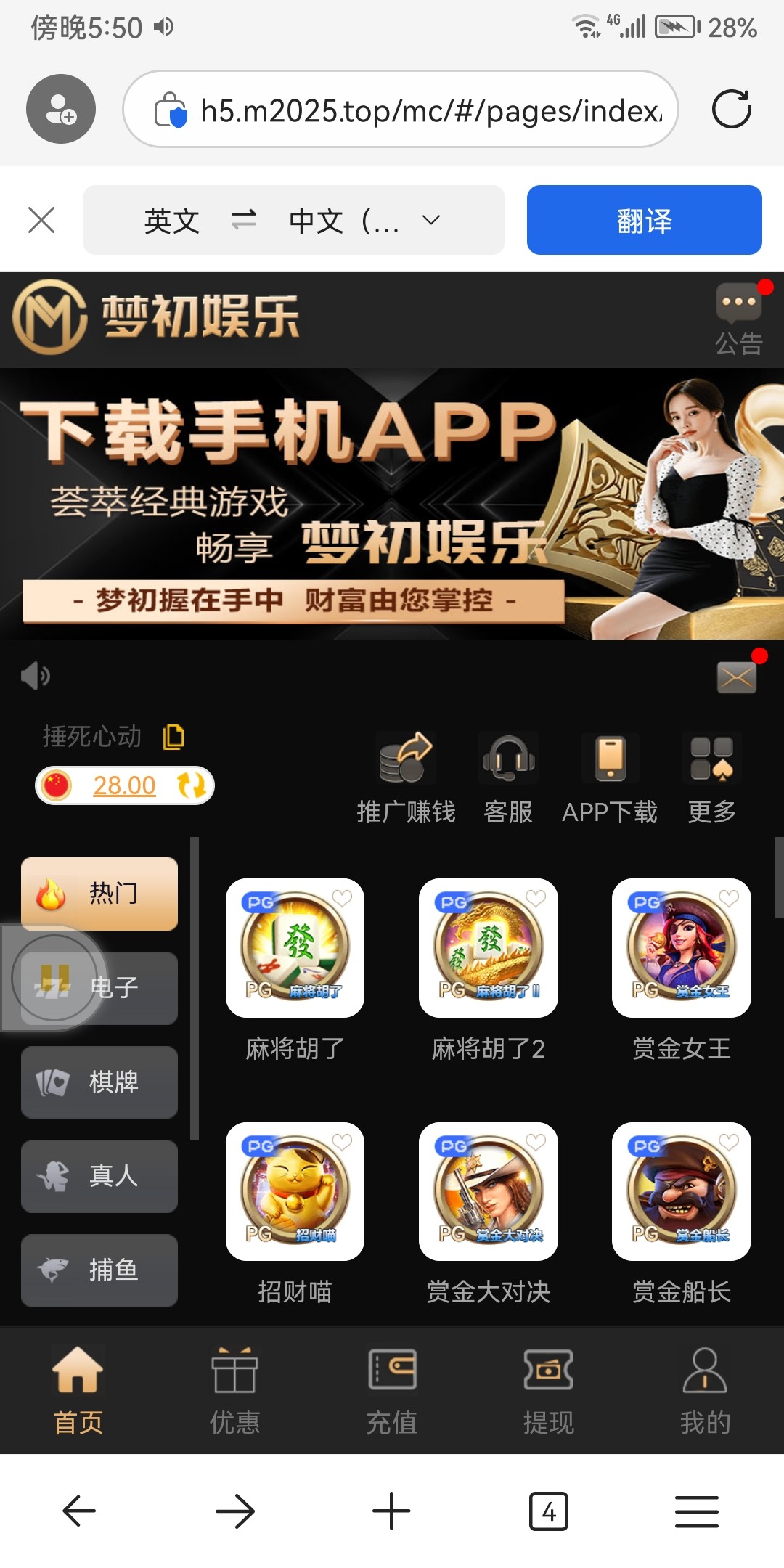Launch the 麻将胡了 game
This screenshot has height=1568, width=784.
[x=295, y=947]
